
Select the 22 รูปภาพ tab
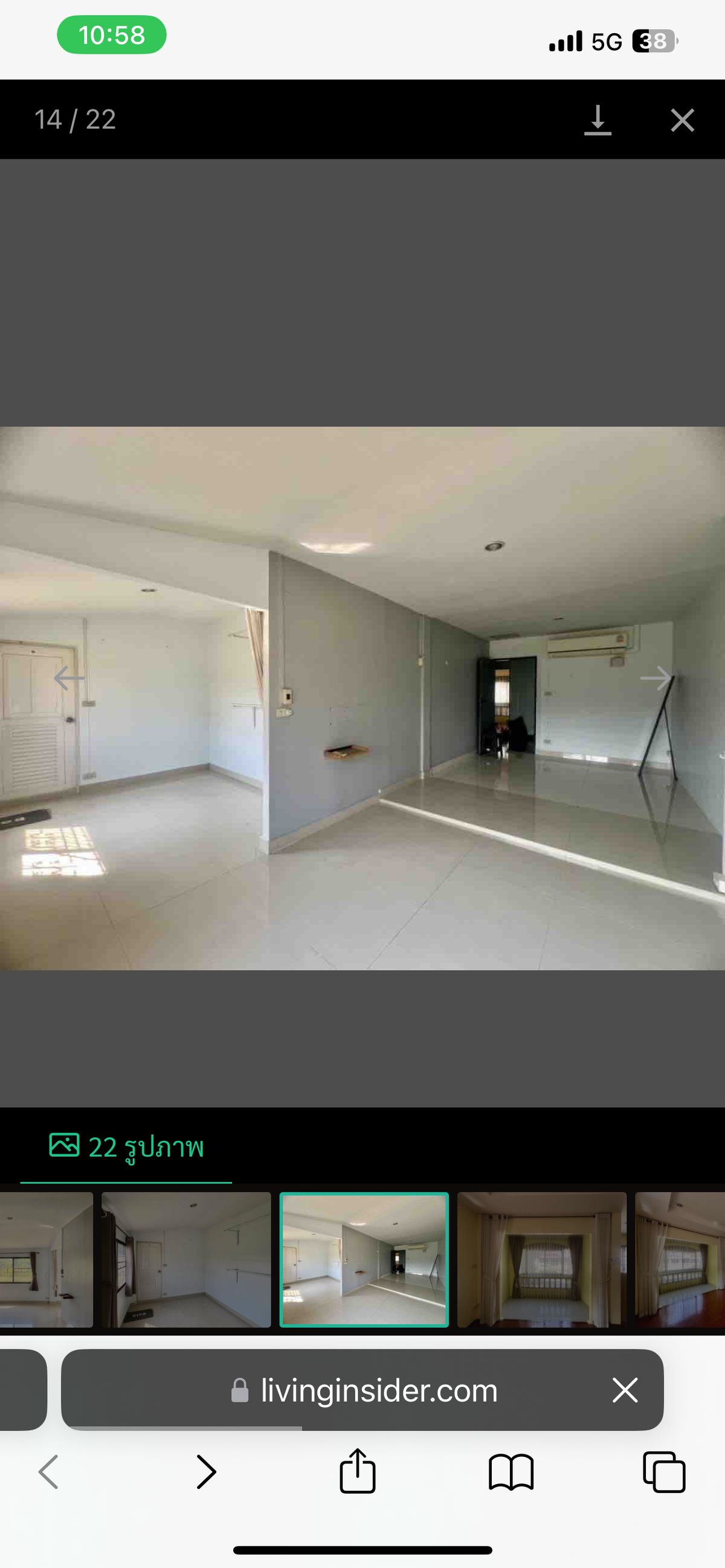(x=126, y=1147)
